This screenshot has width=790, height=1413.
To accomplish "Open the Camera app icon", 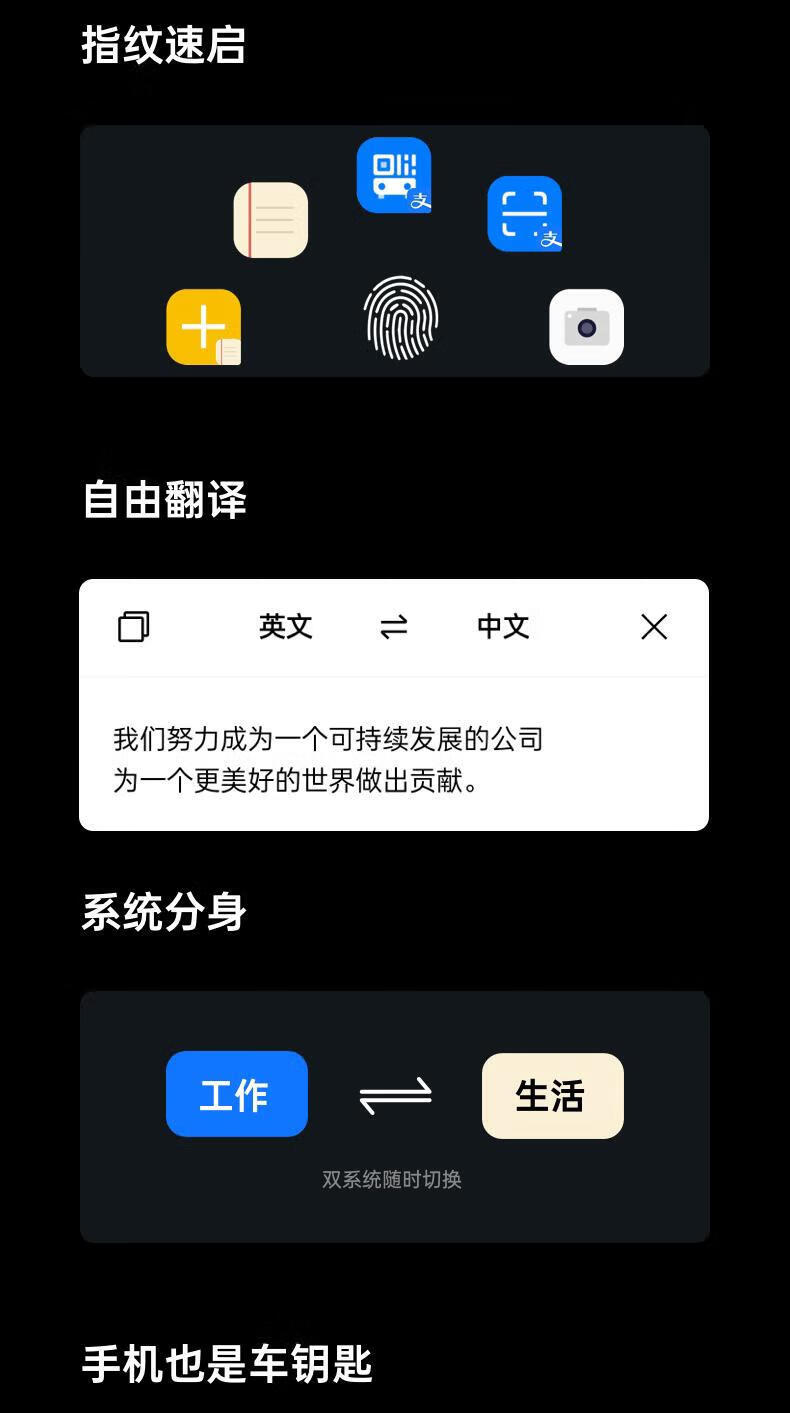I will pyautogui.click(x=587, y=327).
